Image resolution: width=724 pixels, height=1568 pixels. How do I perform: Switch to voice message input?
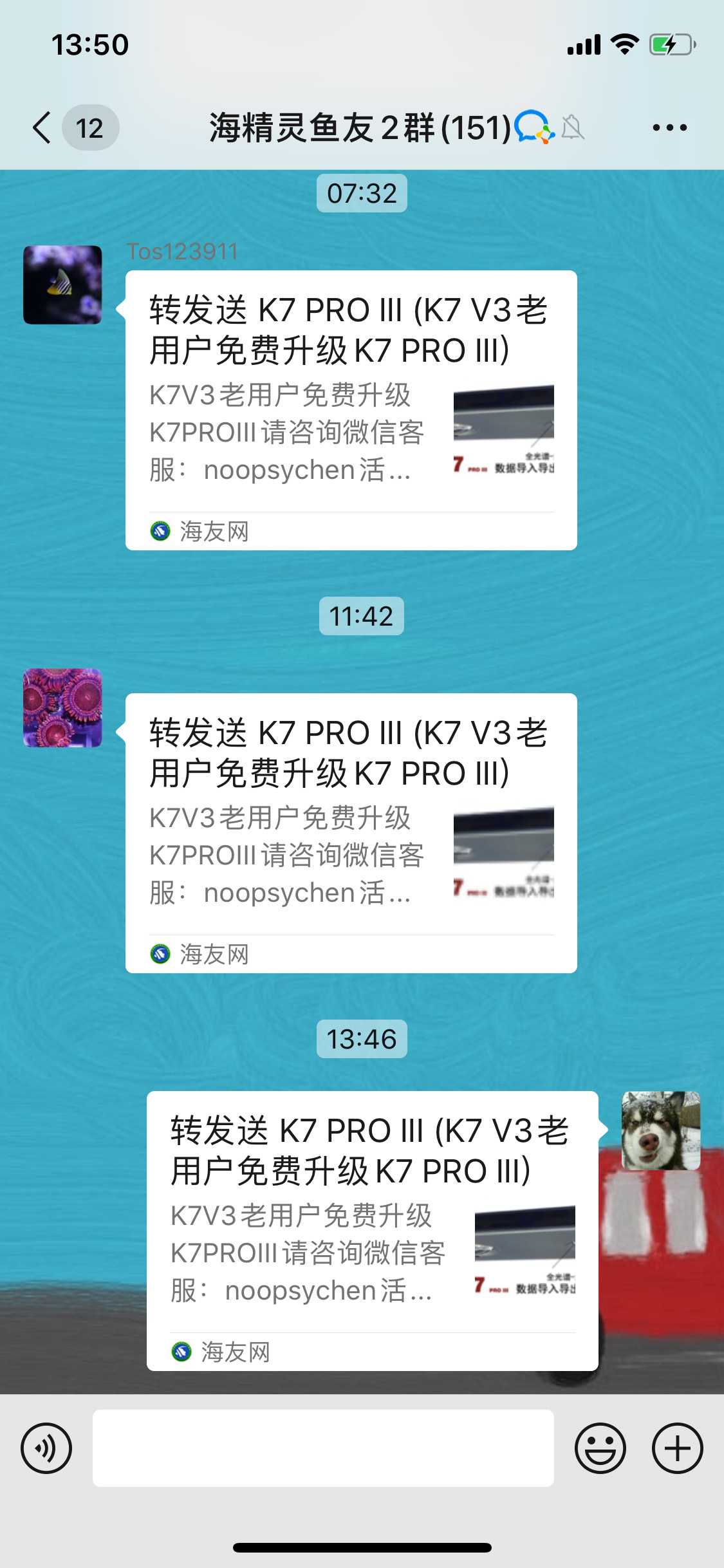[x=46, y=1448]
